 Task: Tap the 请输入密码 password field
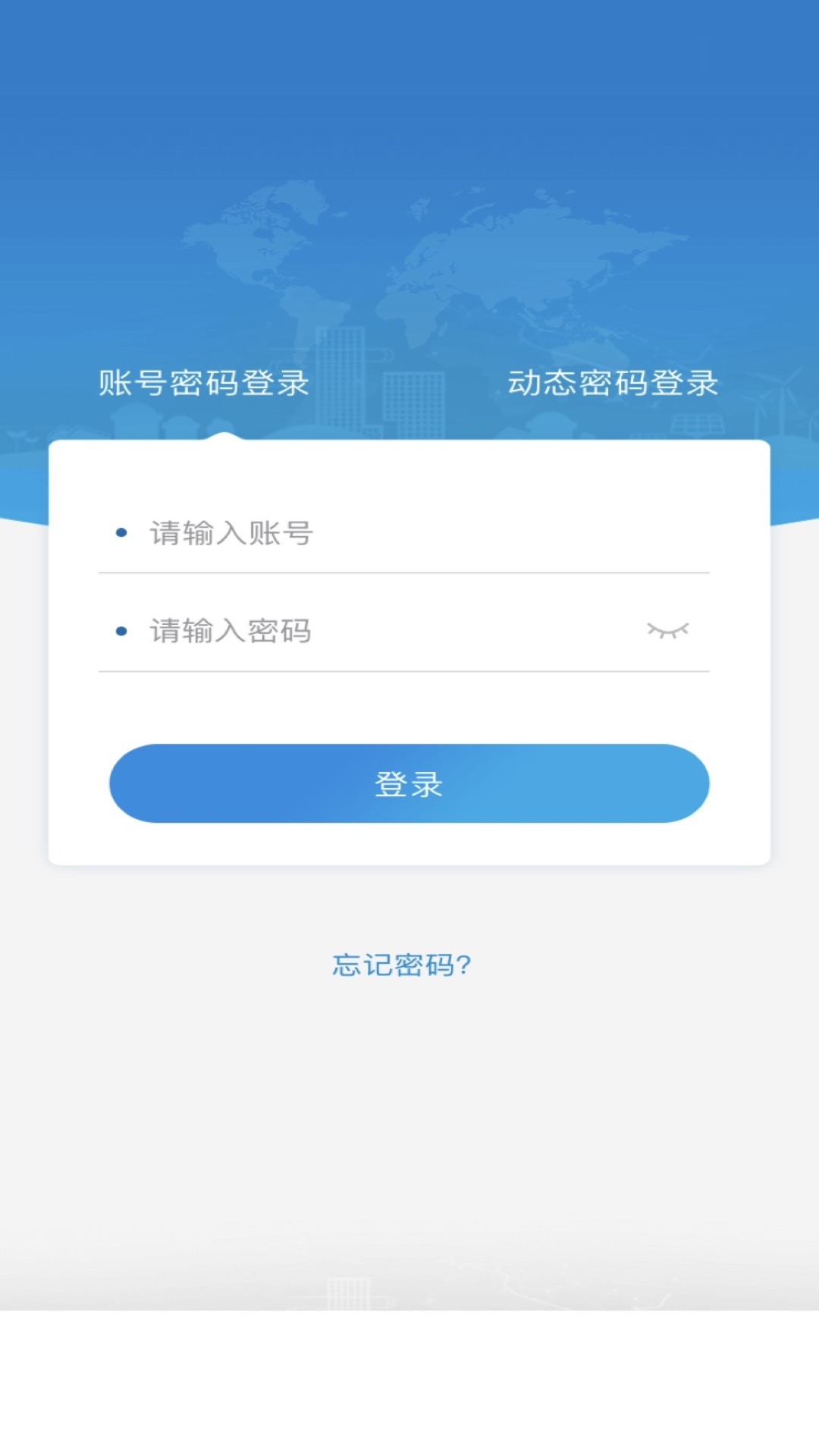pyautogui.click(x=372, y=631)
